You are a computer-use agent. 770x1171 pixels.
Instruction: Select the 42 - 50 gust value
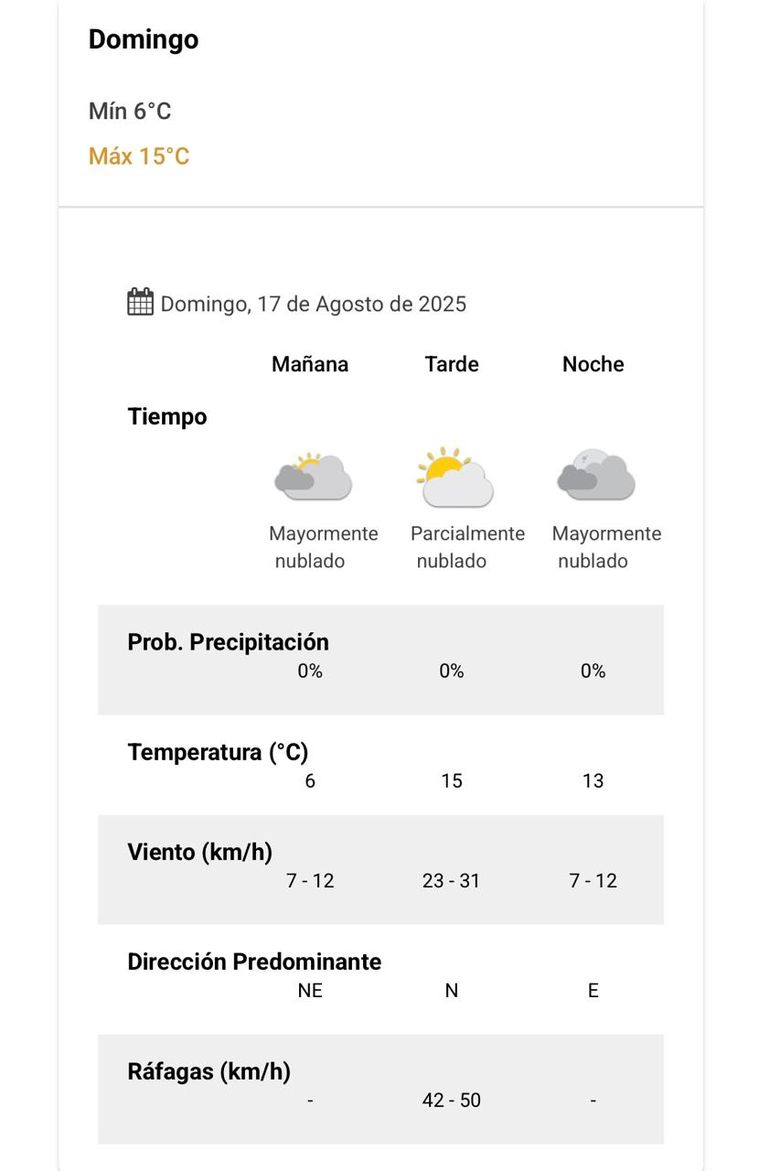[x=452, y=1100]
